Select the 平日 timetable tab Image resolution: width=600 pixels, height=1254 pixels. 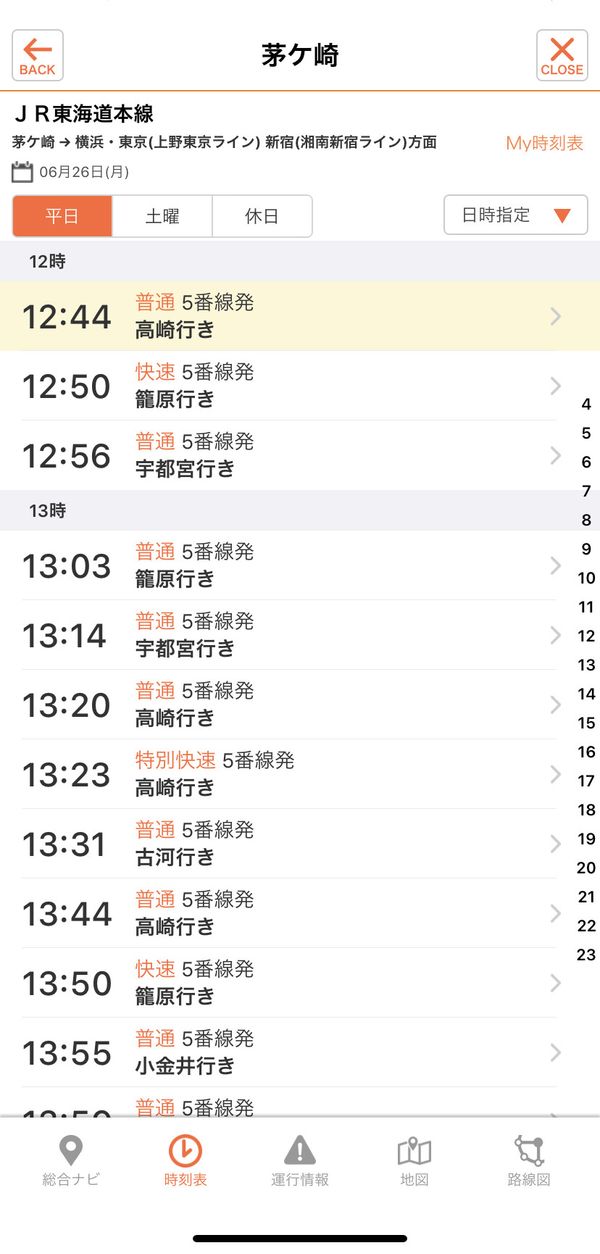62,216
